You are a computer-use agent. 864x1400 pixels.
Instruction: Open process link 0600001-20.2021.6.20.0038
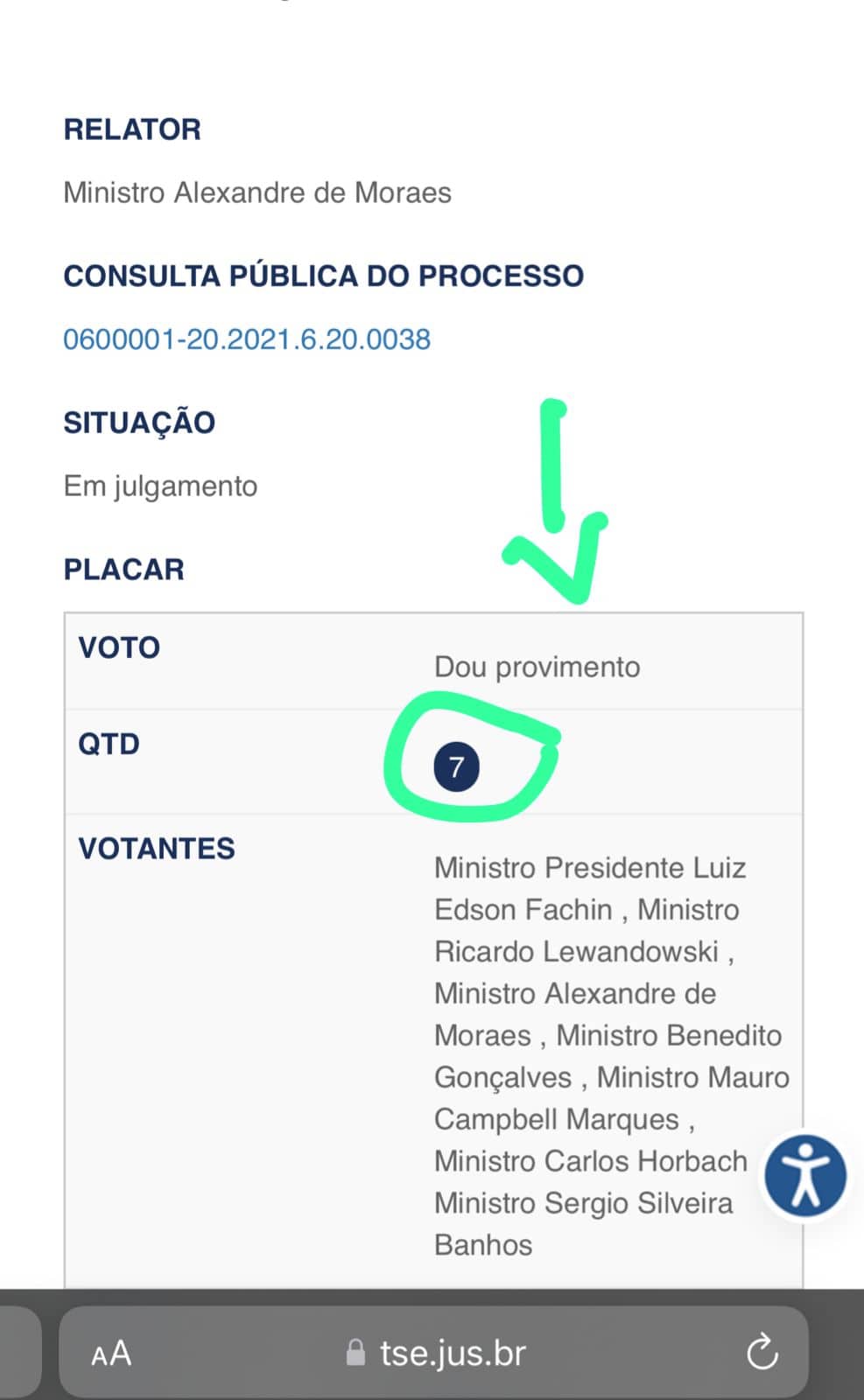click(247, 339)
